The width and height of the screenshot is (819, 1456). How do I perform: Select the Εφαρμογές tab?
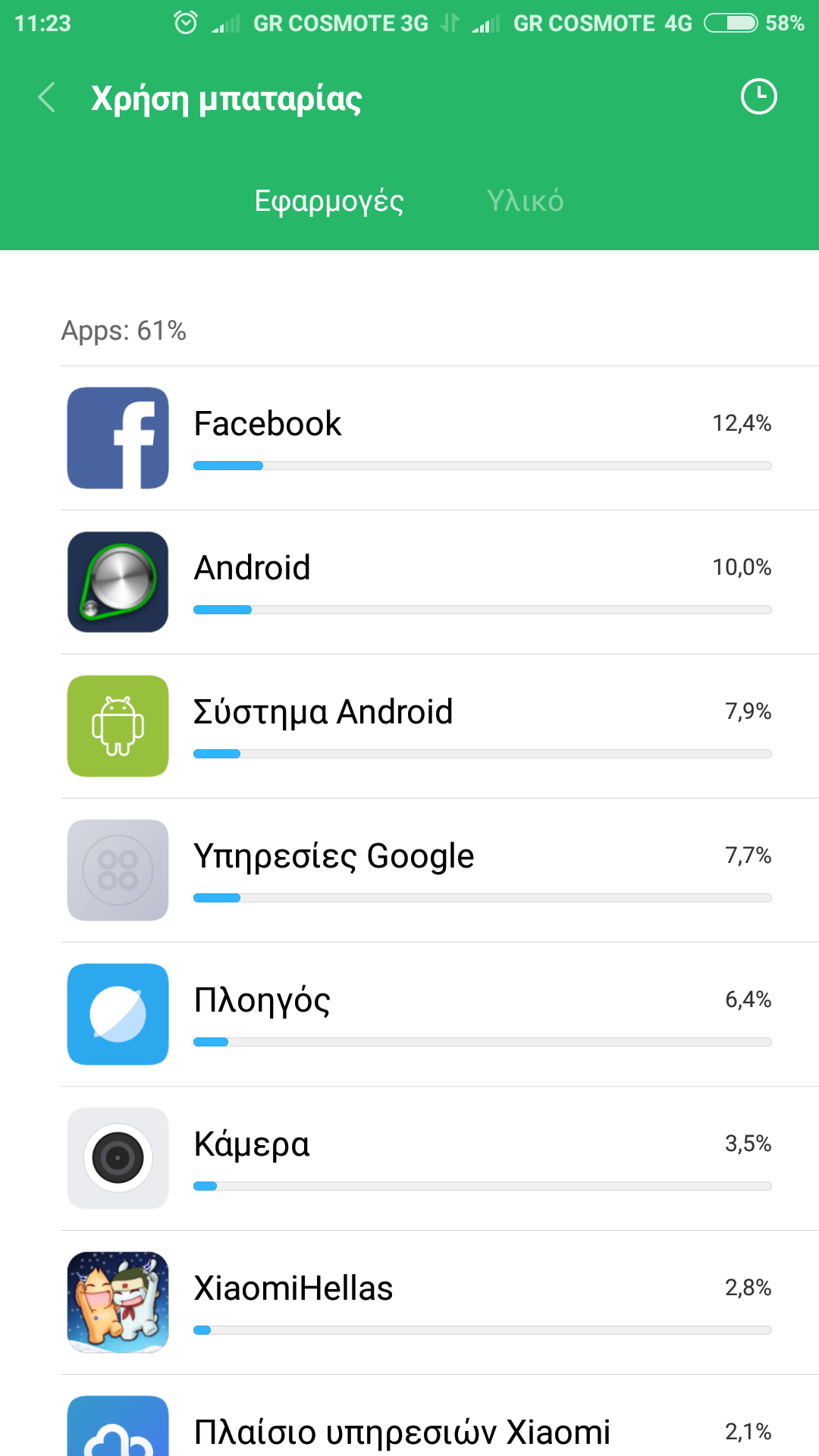click(x=329, y=201)
